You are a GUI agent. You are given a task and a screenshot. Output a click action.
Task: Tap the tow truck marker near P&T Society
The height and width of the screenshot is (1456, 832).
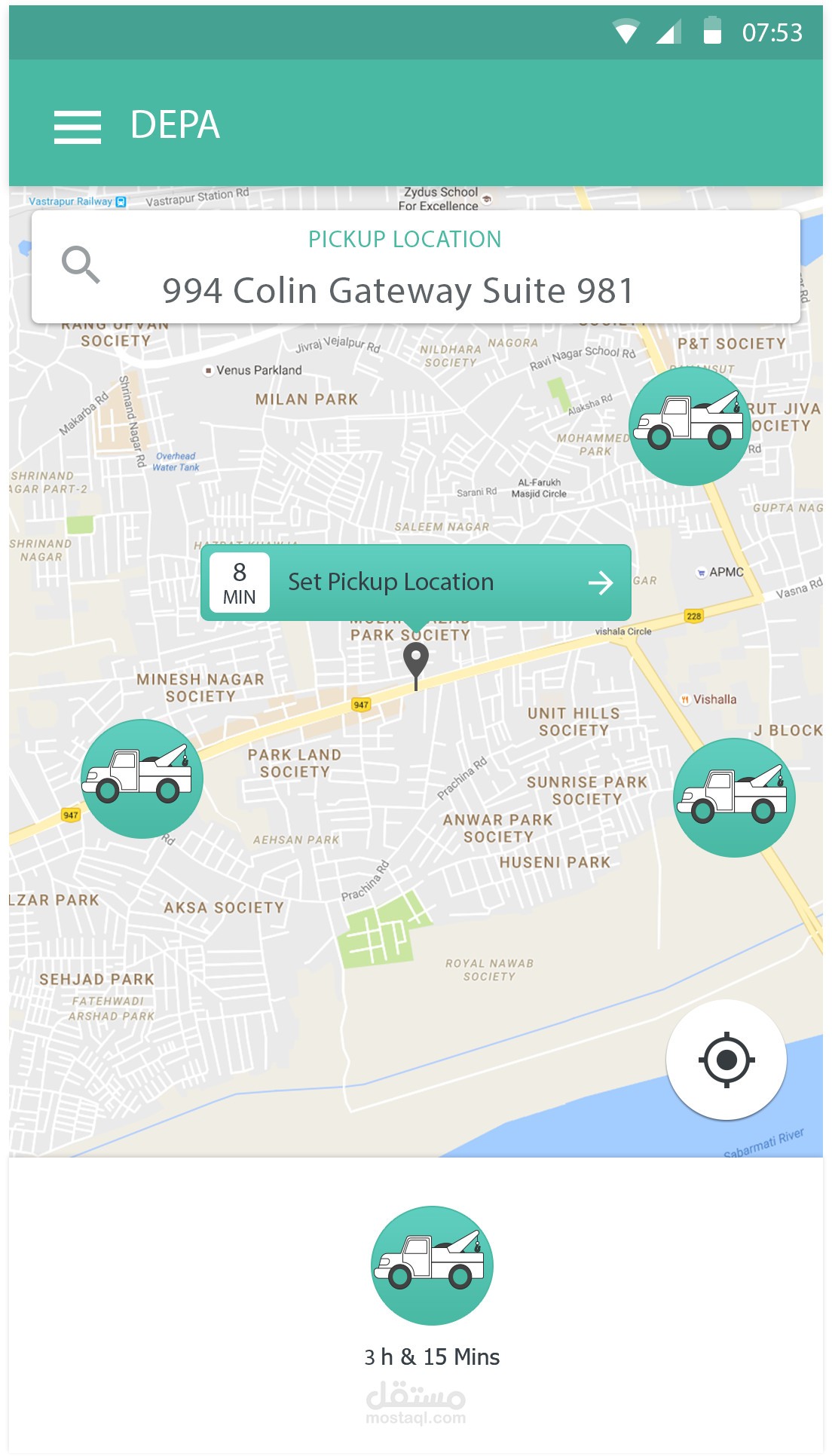[x=690, y=426]
